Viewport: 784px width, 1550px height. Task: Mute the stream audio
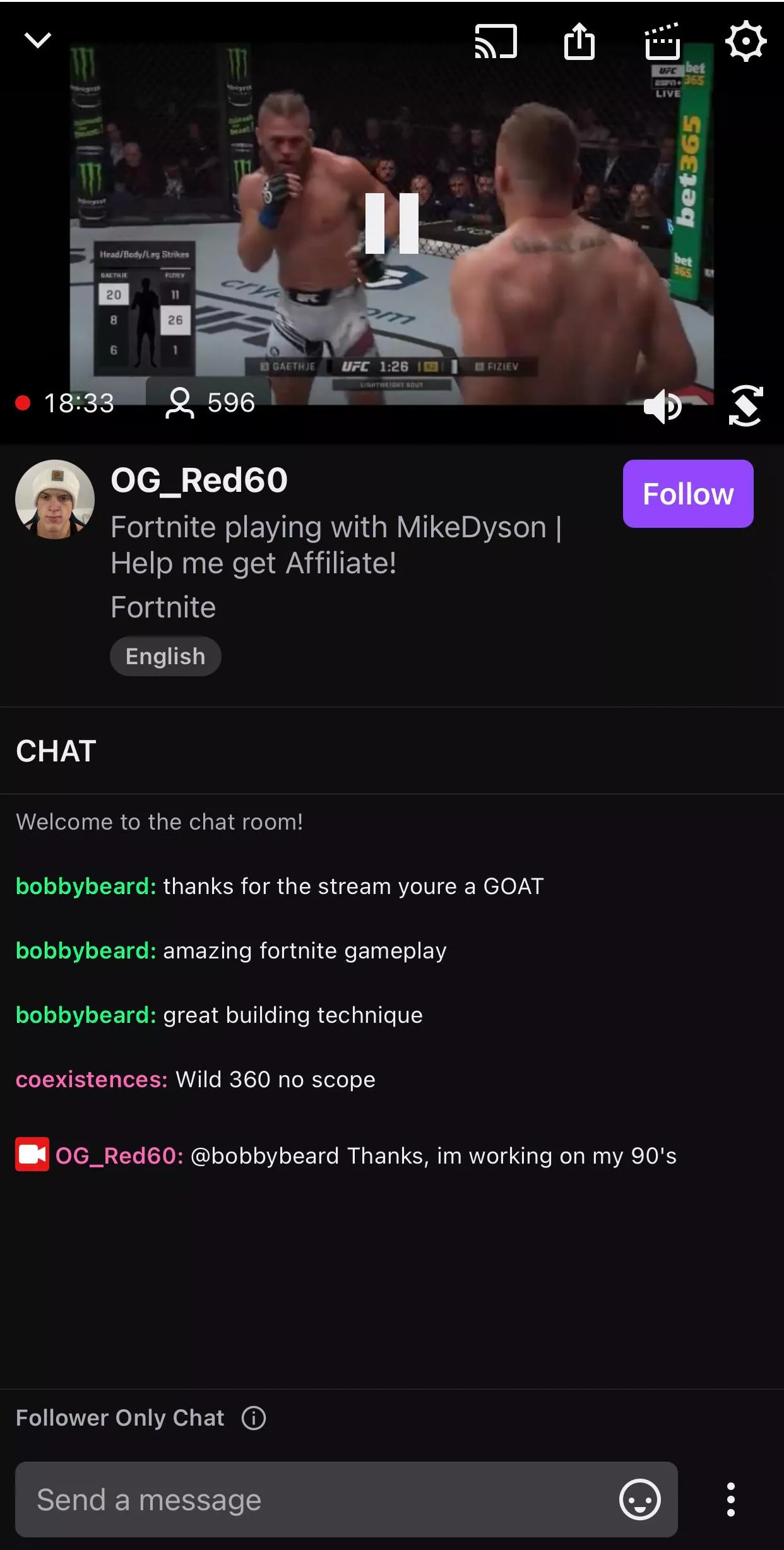click(x=662, y=407)
